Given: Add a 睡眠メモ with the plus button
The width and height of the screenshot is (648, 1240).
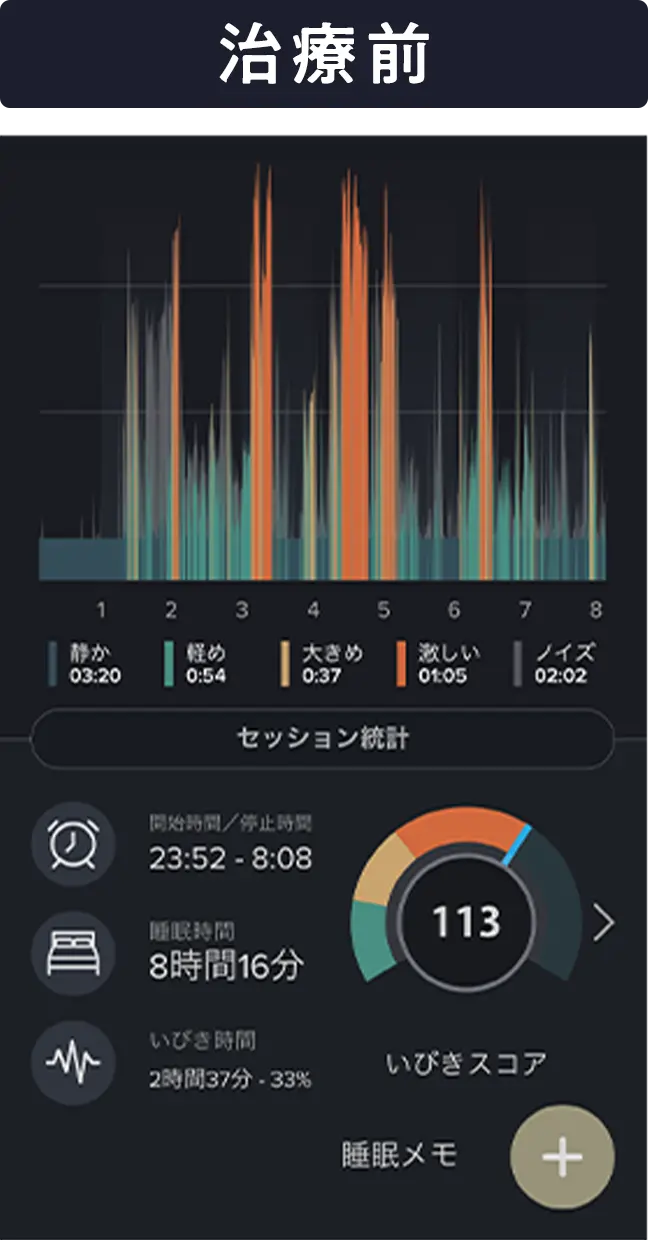Looking at the screenshot, I should 562,1157.
